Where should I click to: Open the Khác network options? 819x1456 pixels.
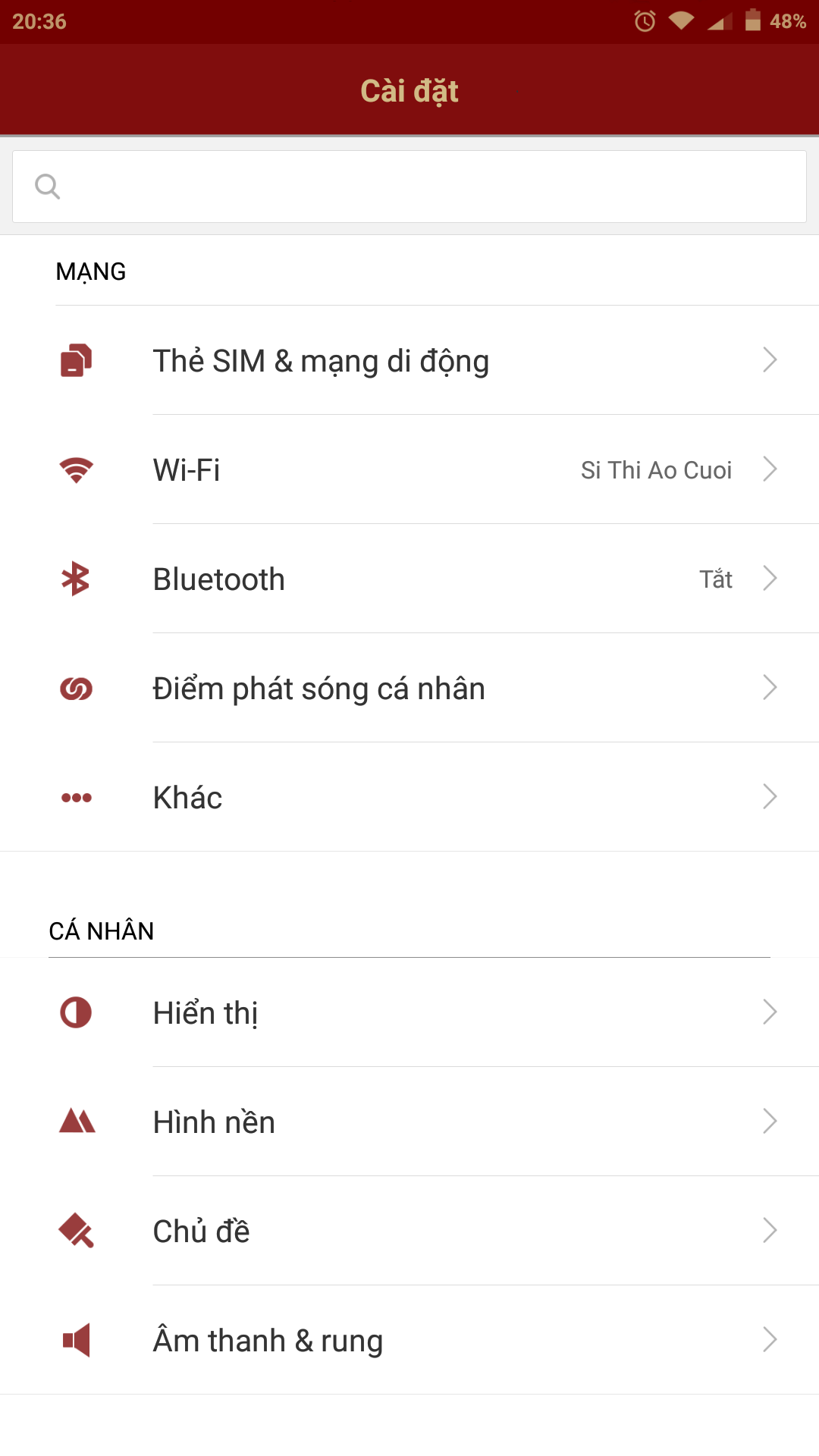click(x=409, y=797)
